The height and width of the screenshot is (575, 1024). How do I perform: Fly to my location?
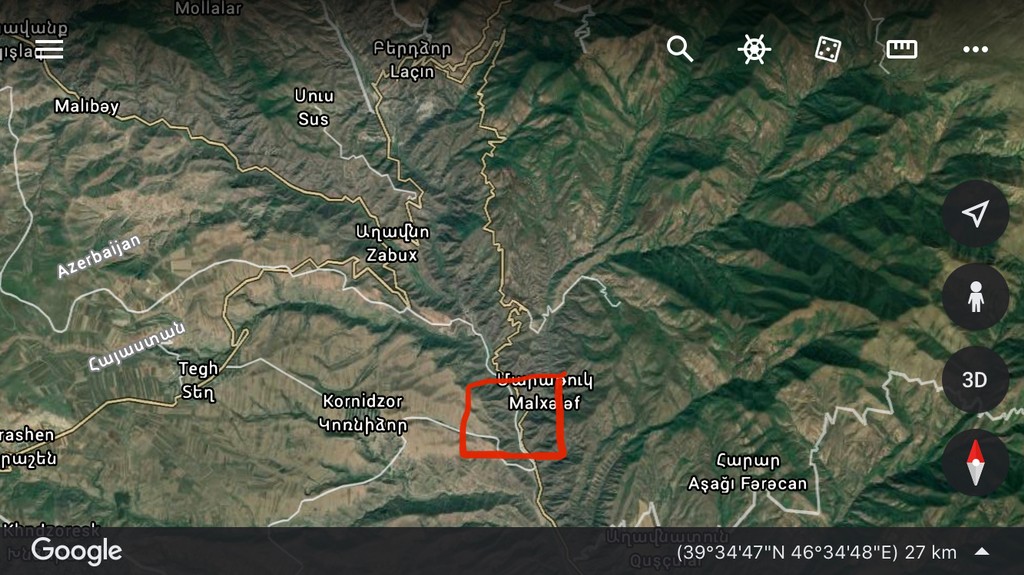tap(975, 214)
